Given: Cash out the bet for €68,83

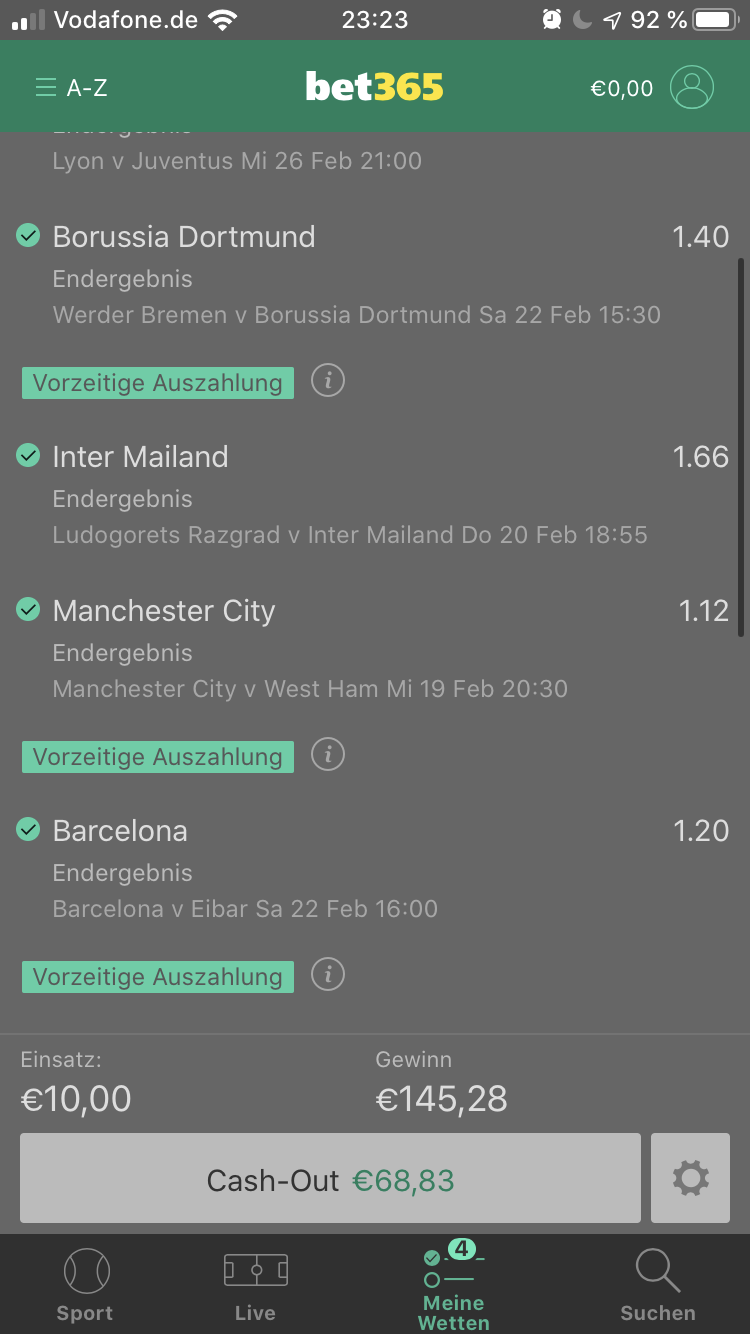Looking at the screenshot, I should [330, 1179].
